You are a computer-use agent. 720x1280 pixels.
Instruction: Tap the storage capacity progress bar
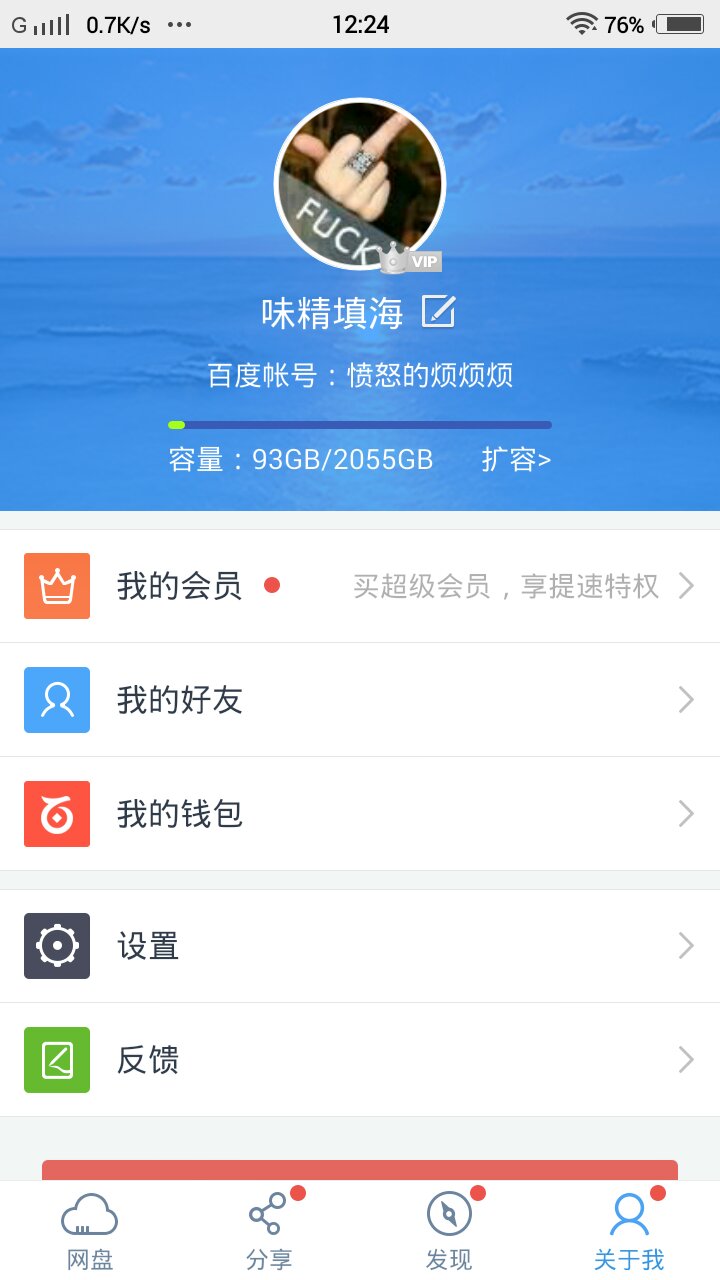[360, 424]
